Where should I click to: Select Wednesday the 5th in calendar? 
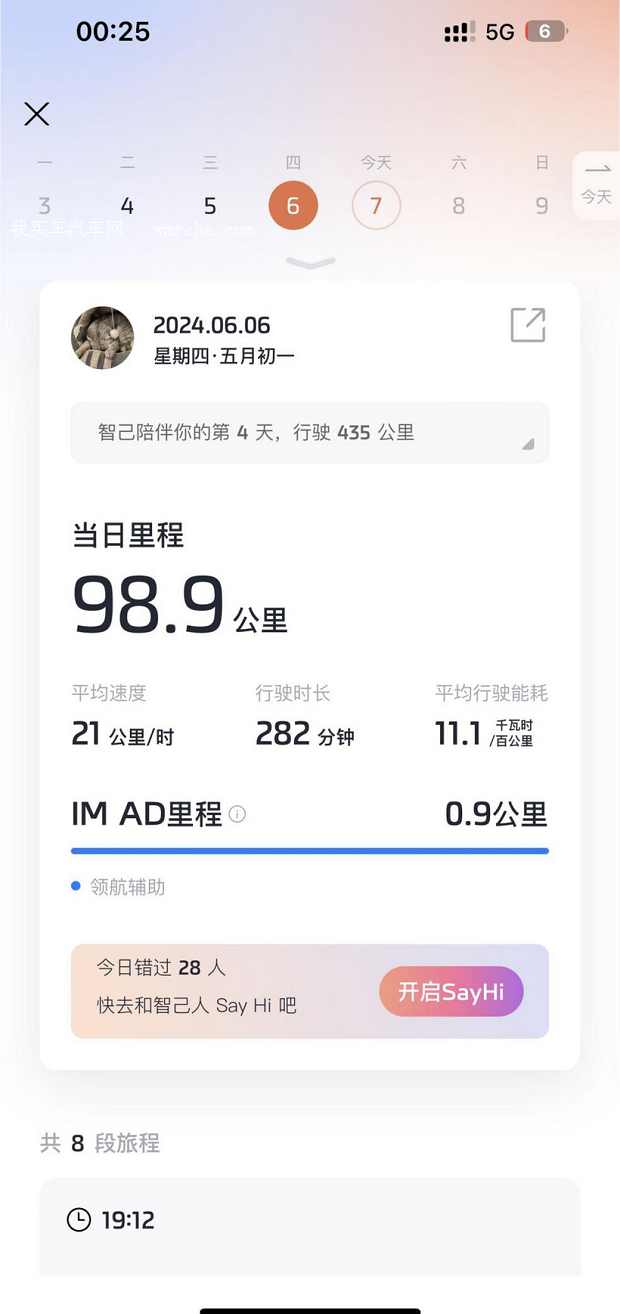click(x=210, y=206)
